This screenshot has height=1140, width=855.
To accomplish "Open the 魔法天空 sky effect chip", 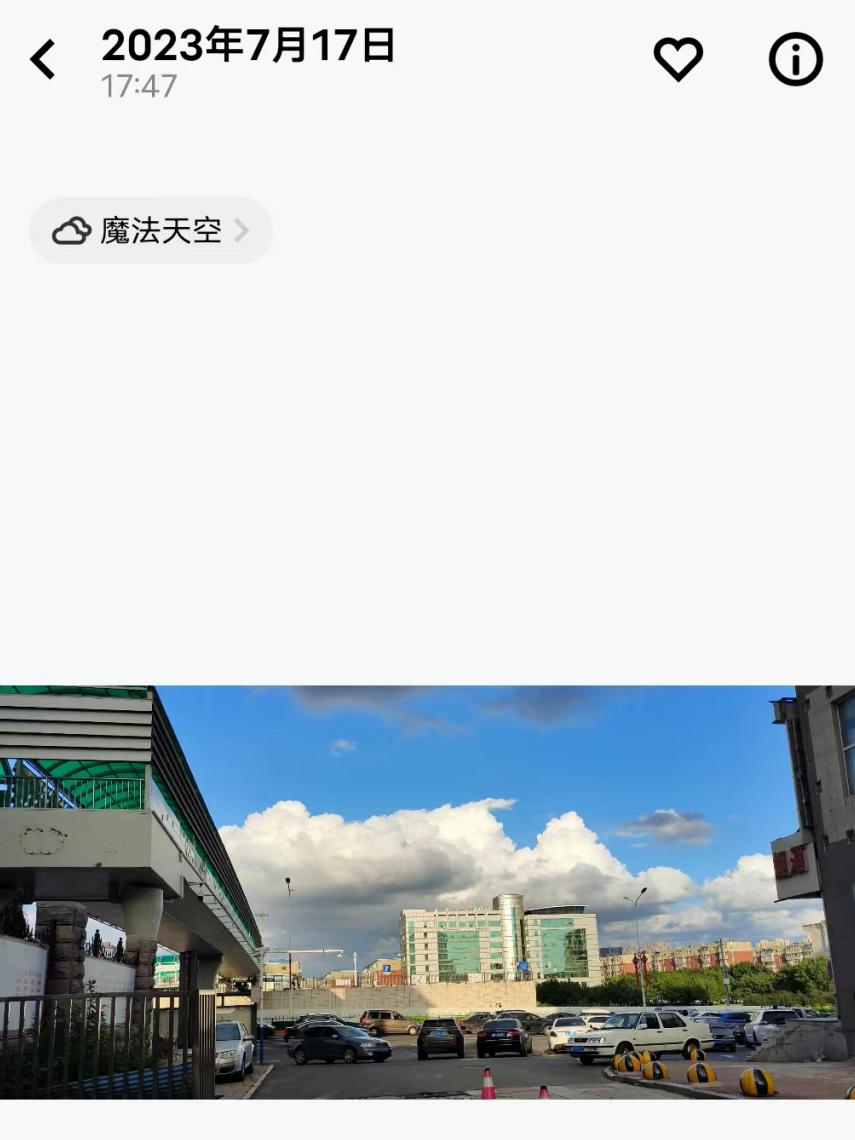I will tap(151, 231).
